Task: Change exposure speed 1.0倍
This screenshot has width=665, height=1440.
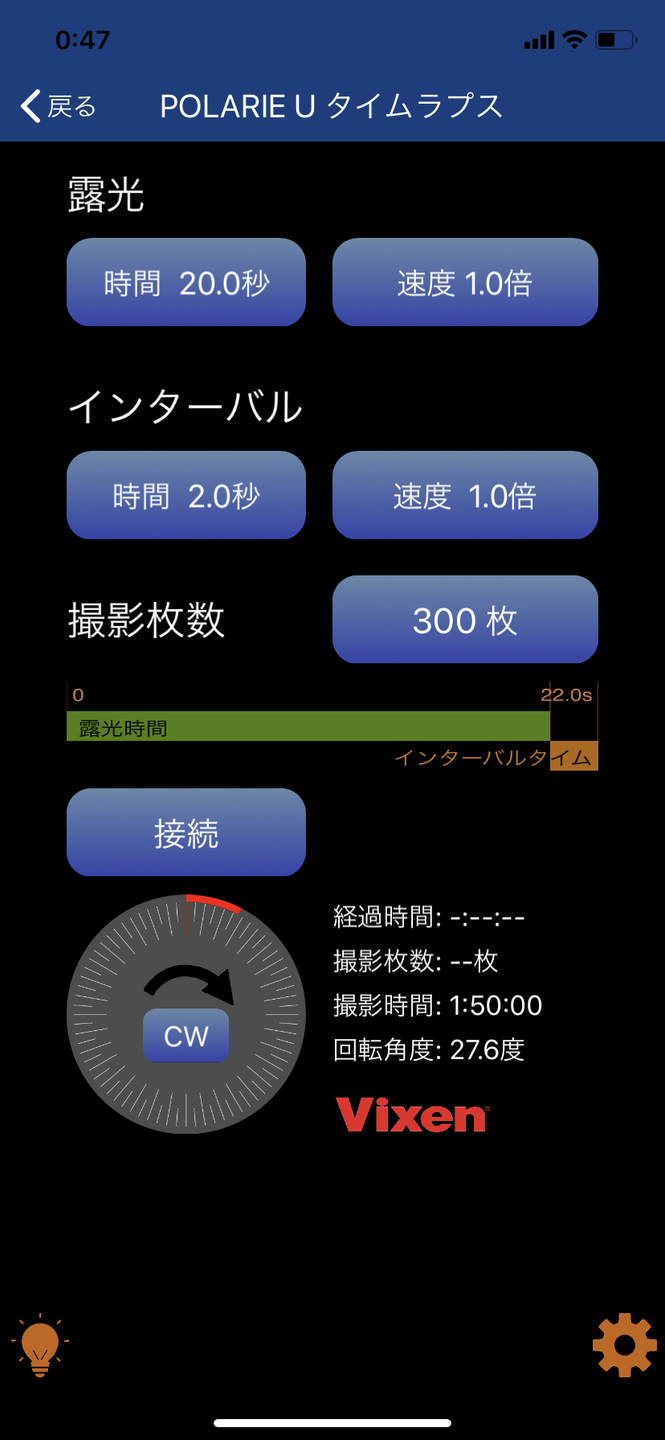Action: click(465, 283)
